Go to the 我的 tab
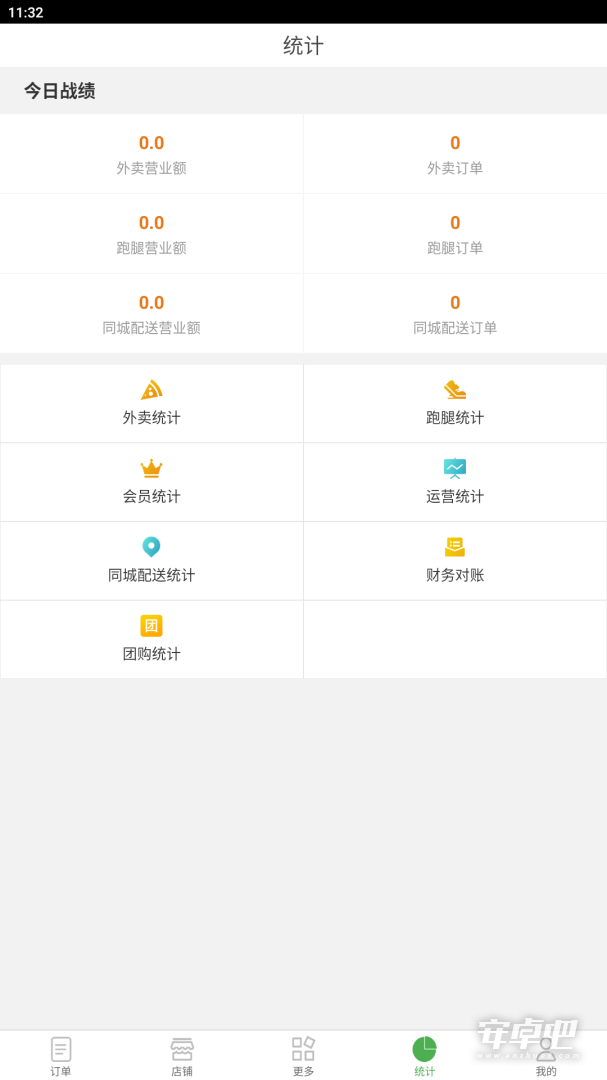Screen dimensions: 607x1080 coord(546,1056)
